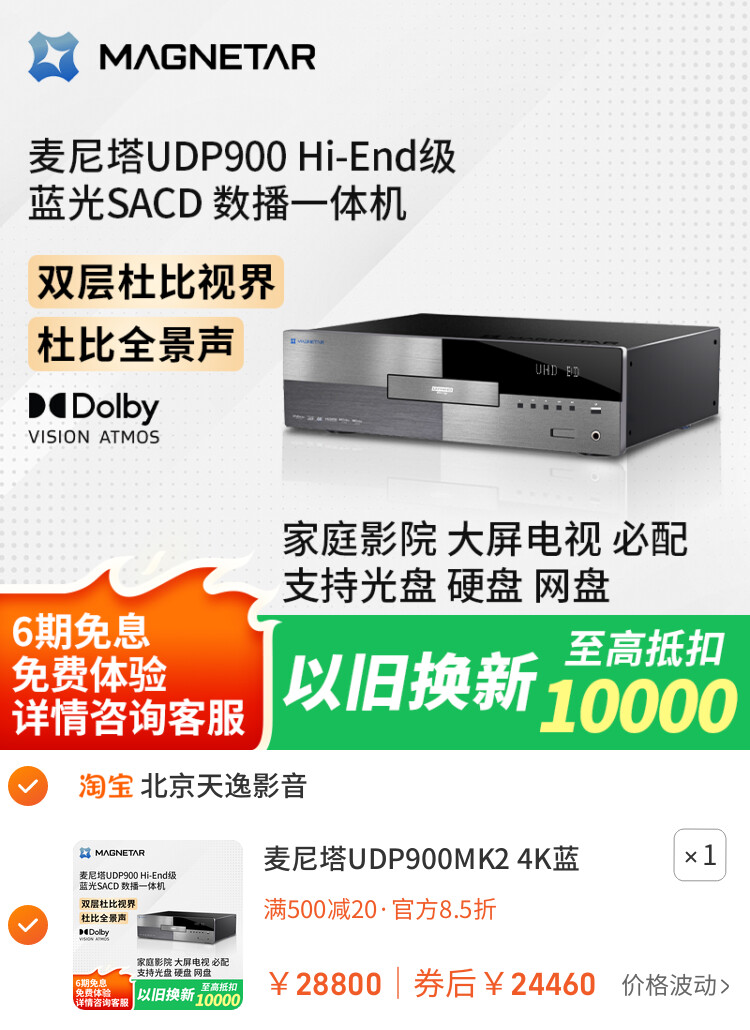Open the 北京天逸影音 shop page

[x=222, y=786]
